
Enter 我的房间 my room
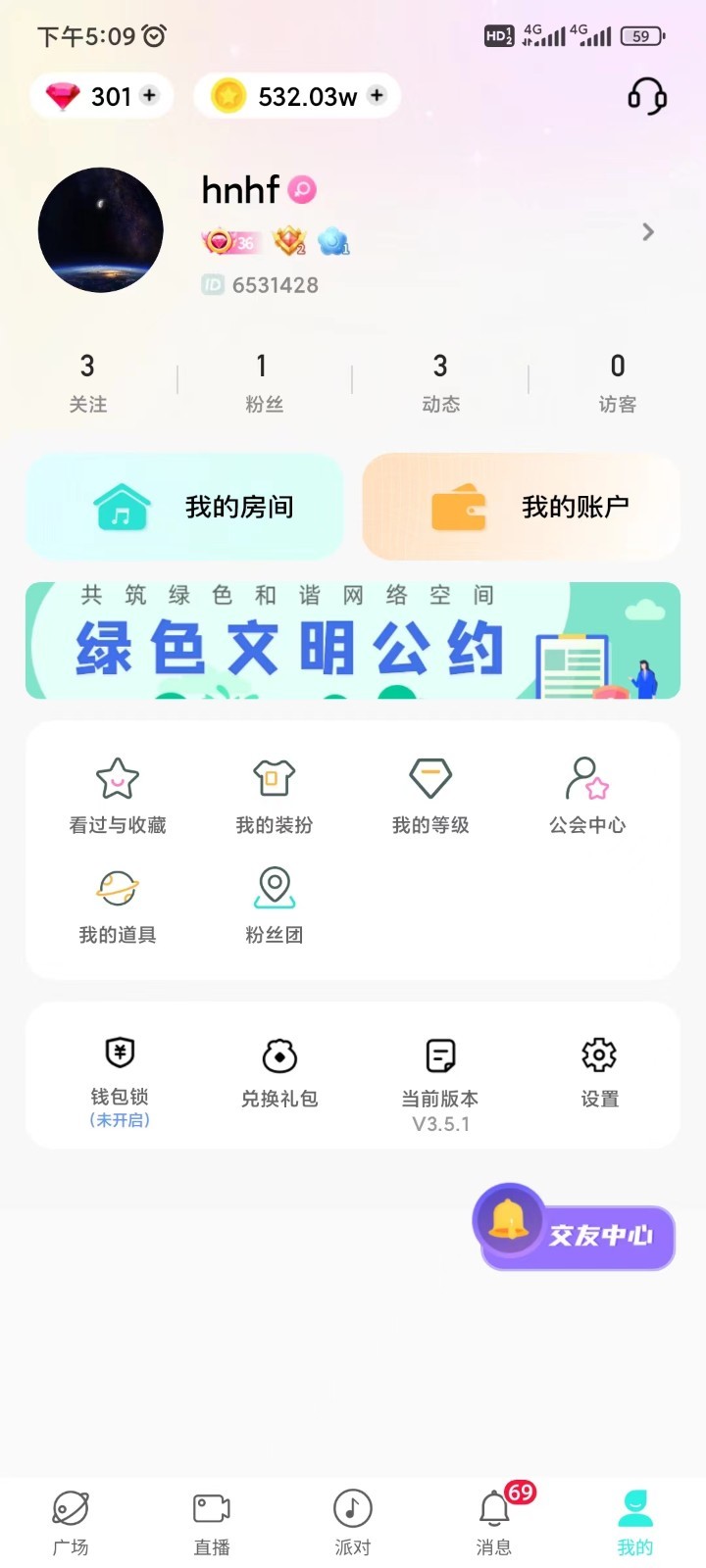pos(184,507)
